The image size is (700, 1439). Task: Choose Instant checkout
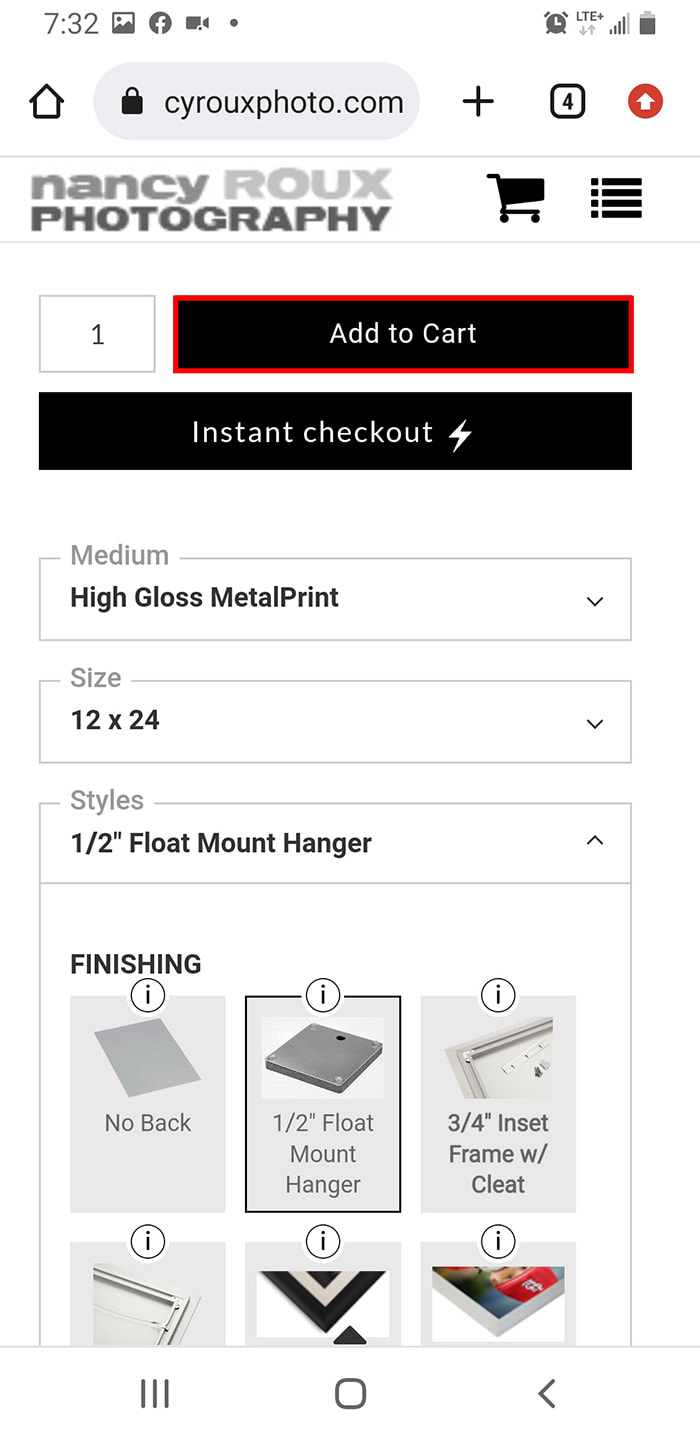pos(335,431)
